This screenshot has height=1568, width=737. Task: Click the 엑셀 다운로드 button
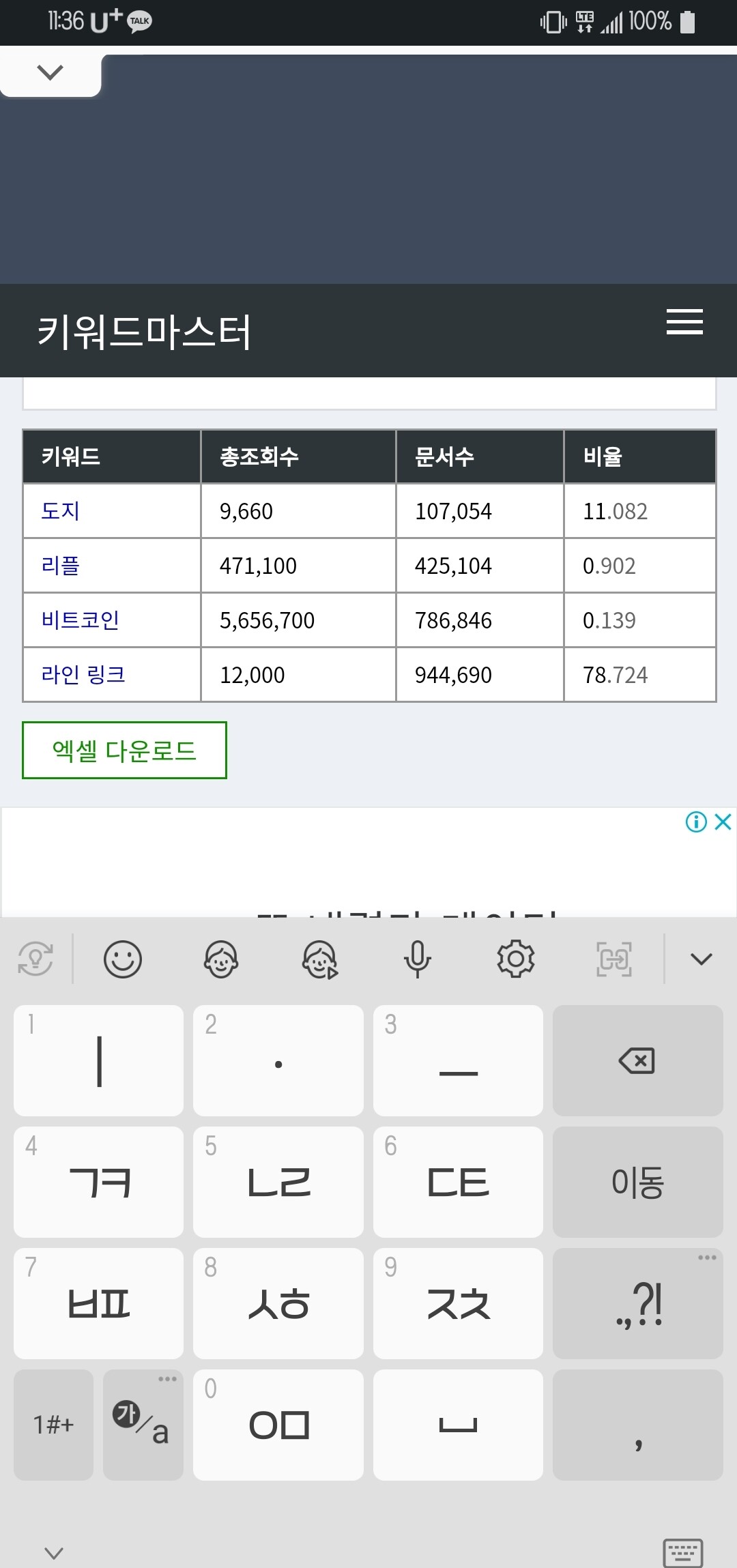tap(124, 749)
